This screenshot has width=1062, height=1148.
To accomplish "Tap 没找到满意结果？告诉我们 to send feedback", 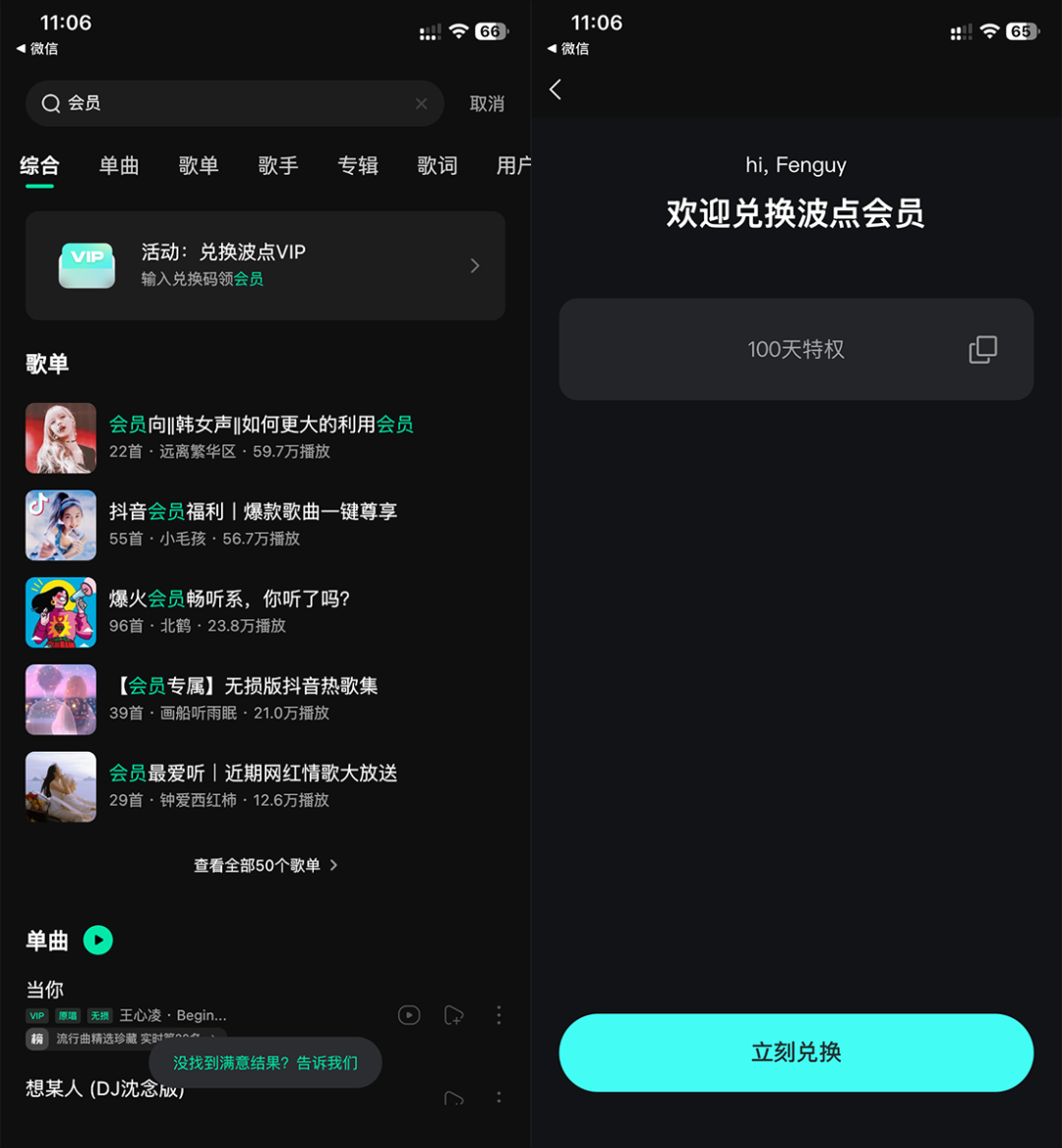I will [x=265, y=1062].
